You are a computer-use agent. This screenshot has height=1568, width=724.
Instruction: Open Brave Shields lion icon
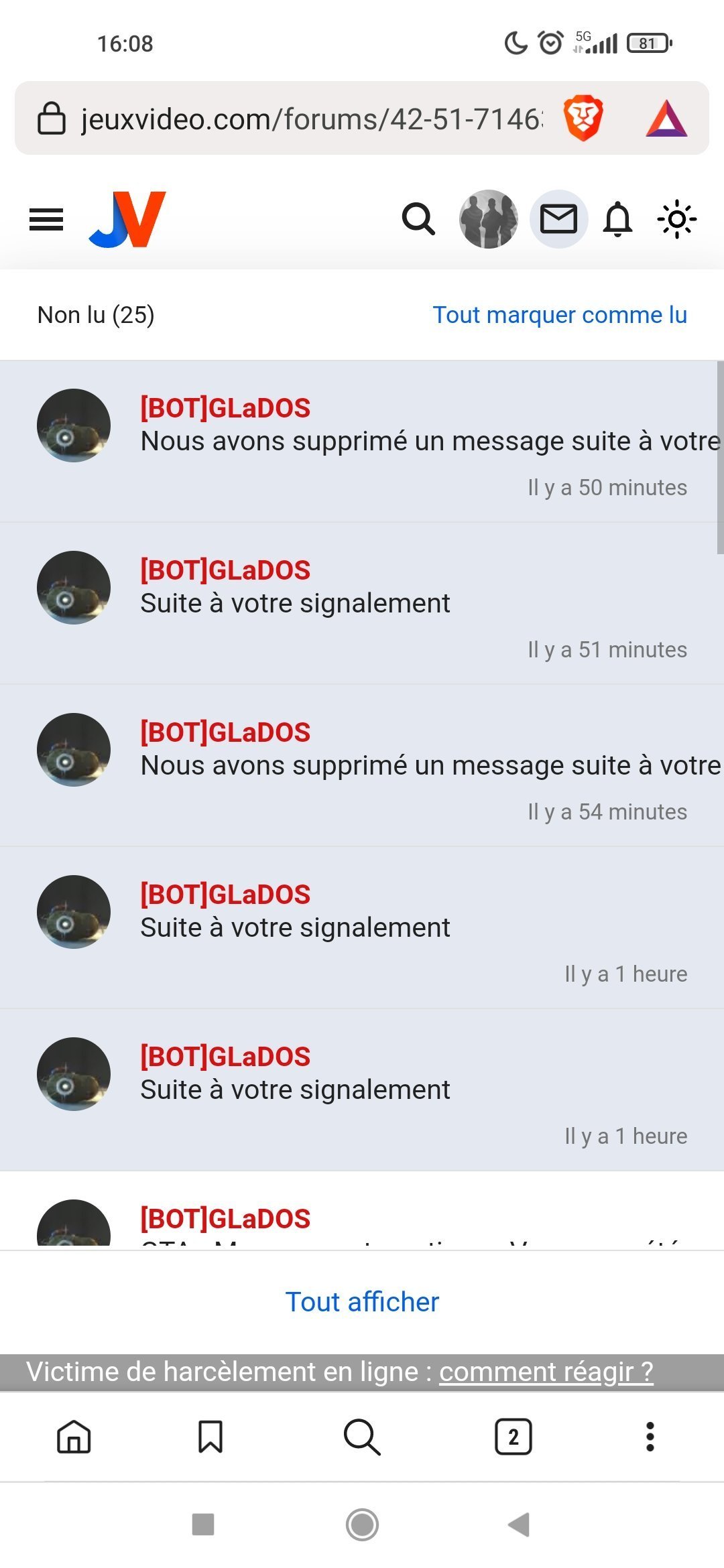[x=583, y=119]
